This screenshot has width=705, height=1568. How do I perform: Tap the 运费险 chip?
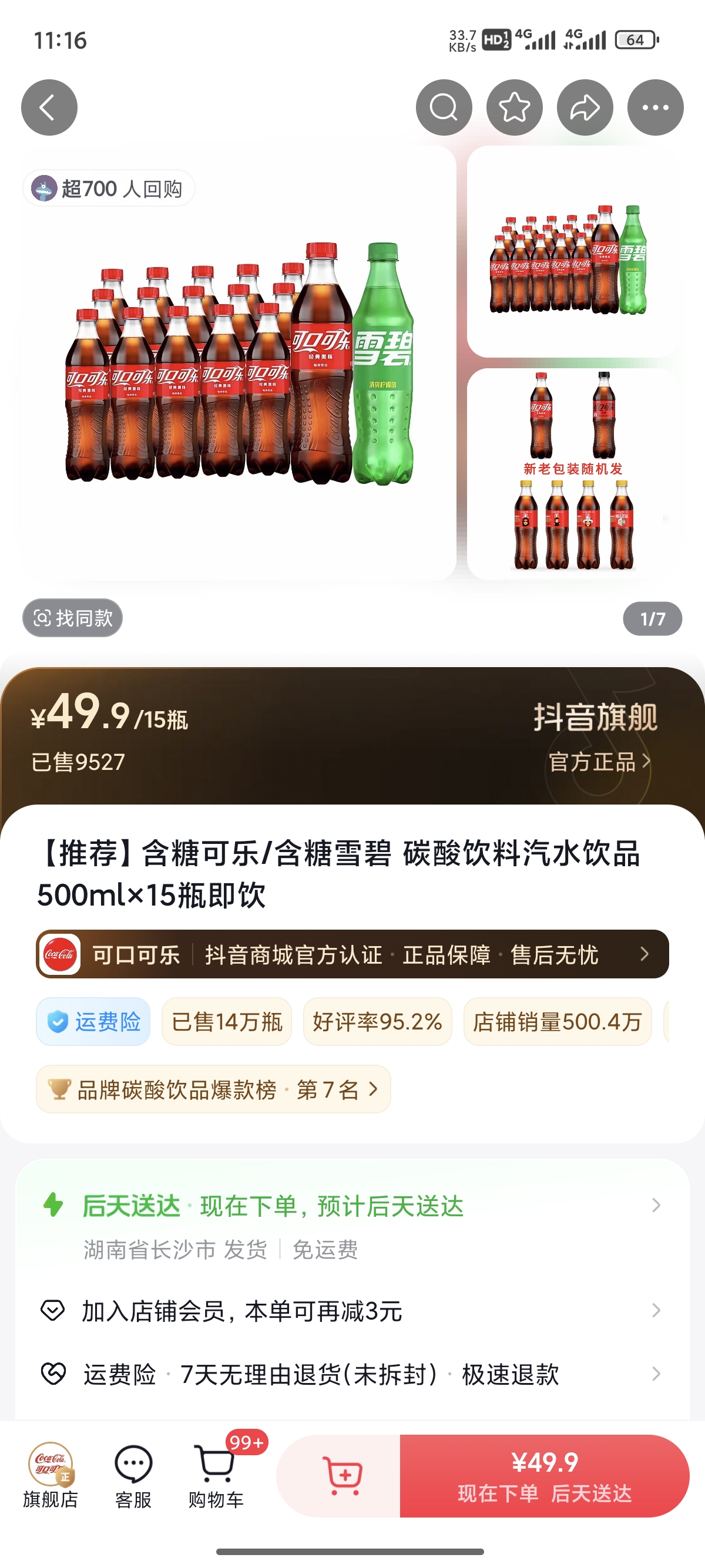pyautogui.click(x=93, y=1021)
